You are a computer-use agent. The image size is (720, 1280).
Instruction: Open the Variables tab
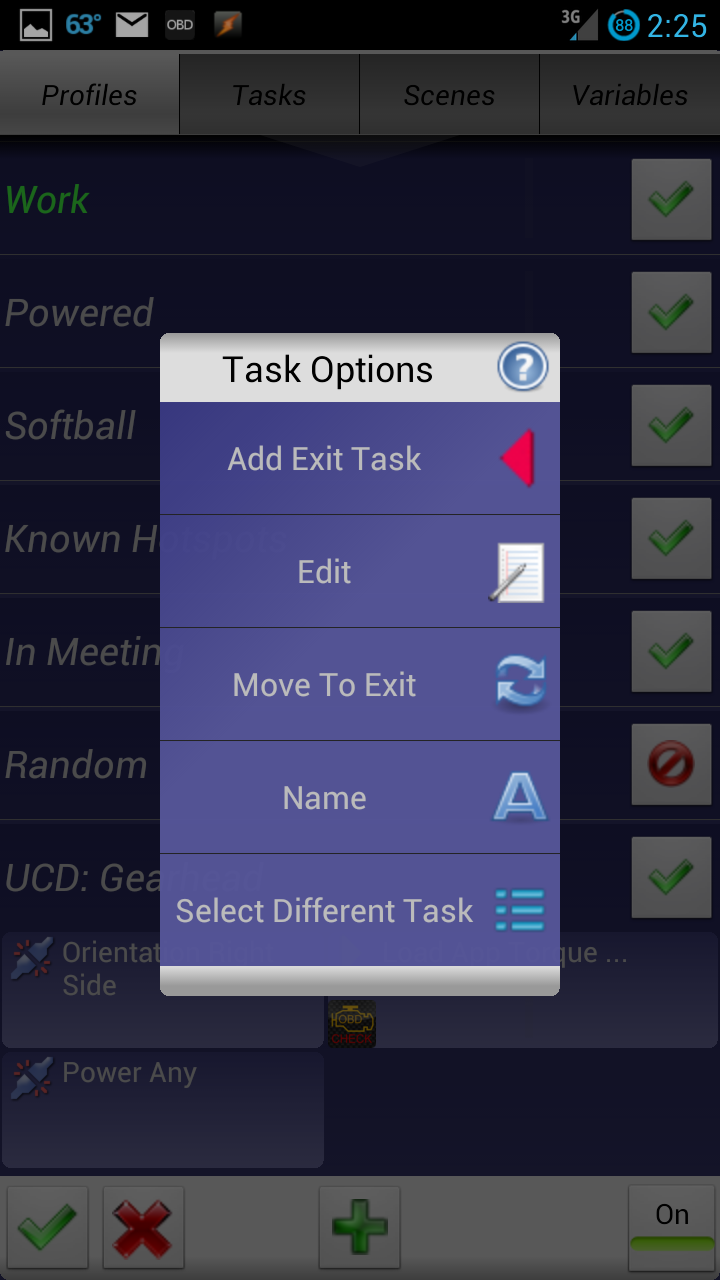pos(630,95)
